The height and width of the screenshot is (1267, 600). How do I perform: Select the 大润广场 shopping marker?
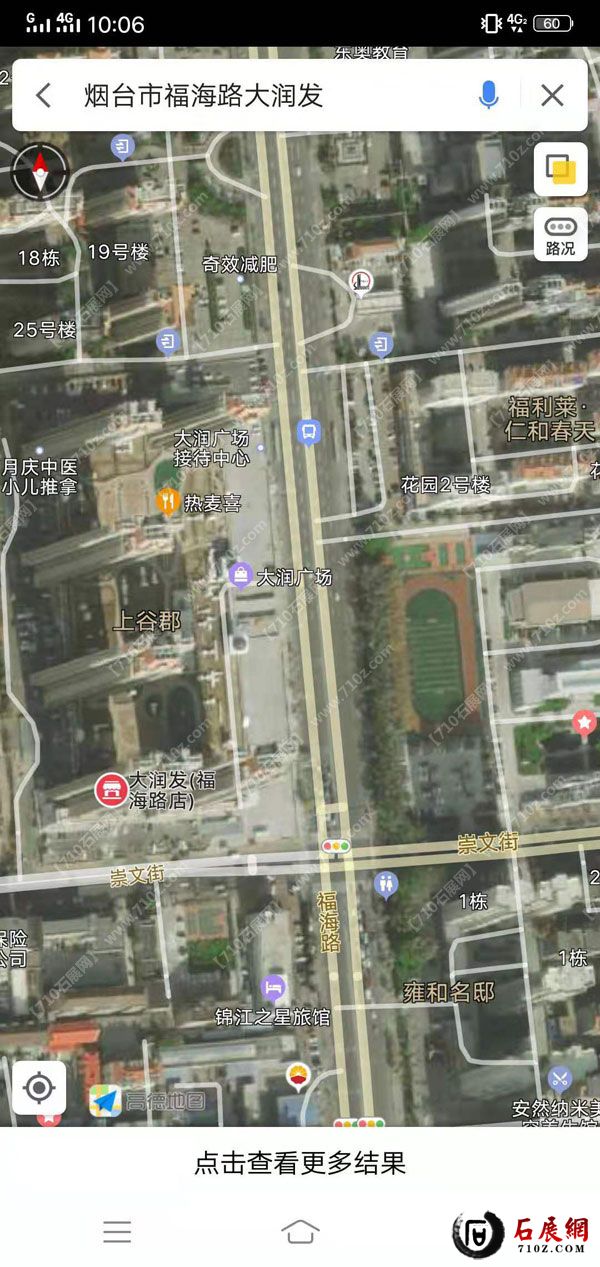(241, 576)
